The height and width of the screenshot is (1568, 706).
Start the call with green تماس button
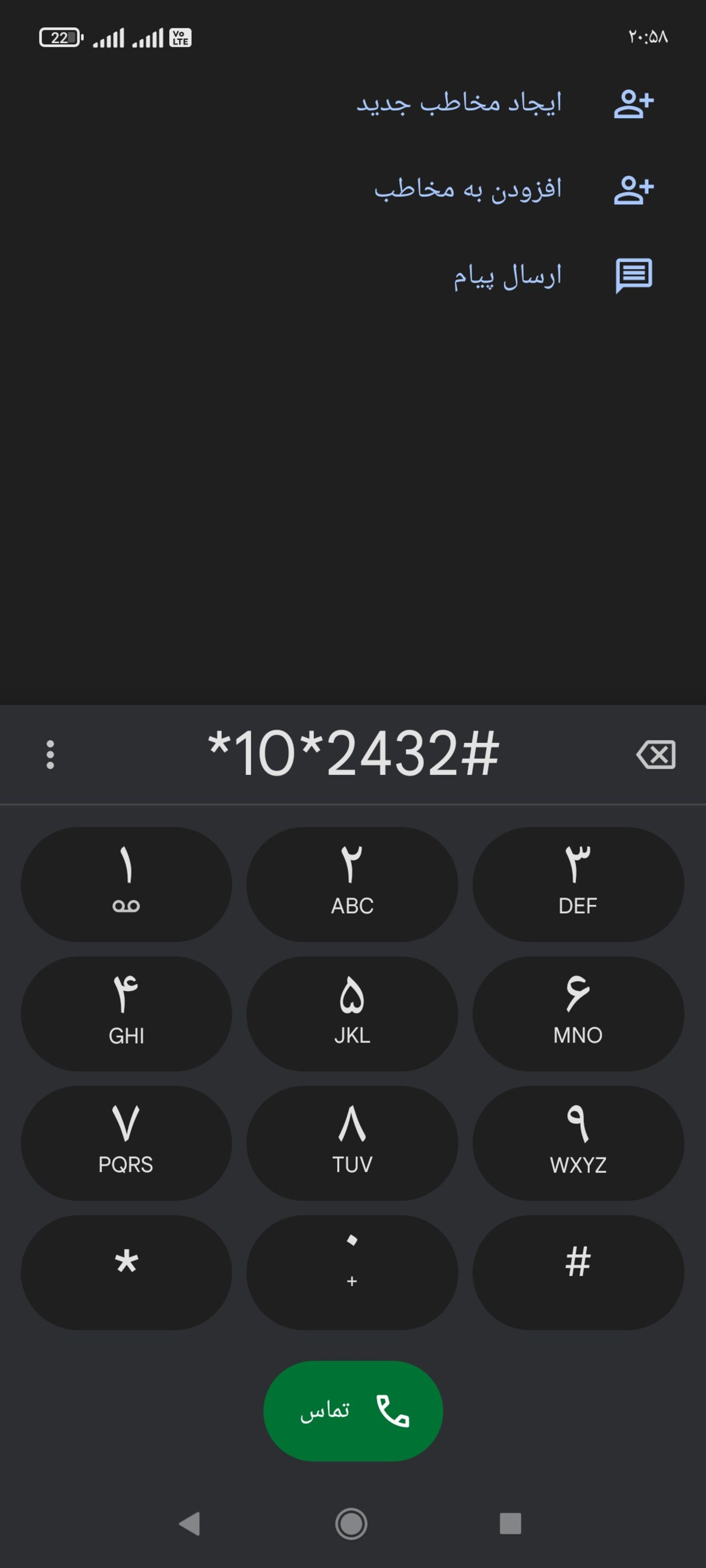coord(353,1410)
